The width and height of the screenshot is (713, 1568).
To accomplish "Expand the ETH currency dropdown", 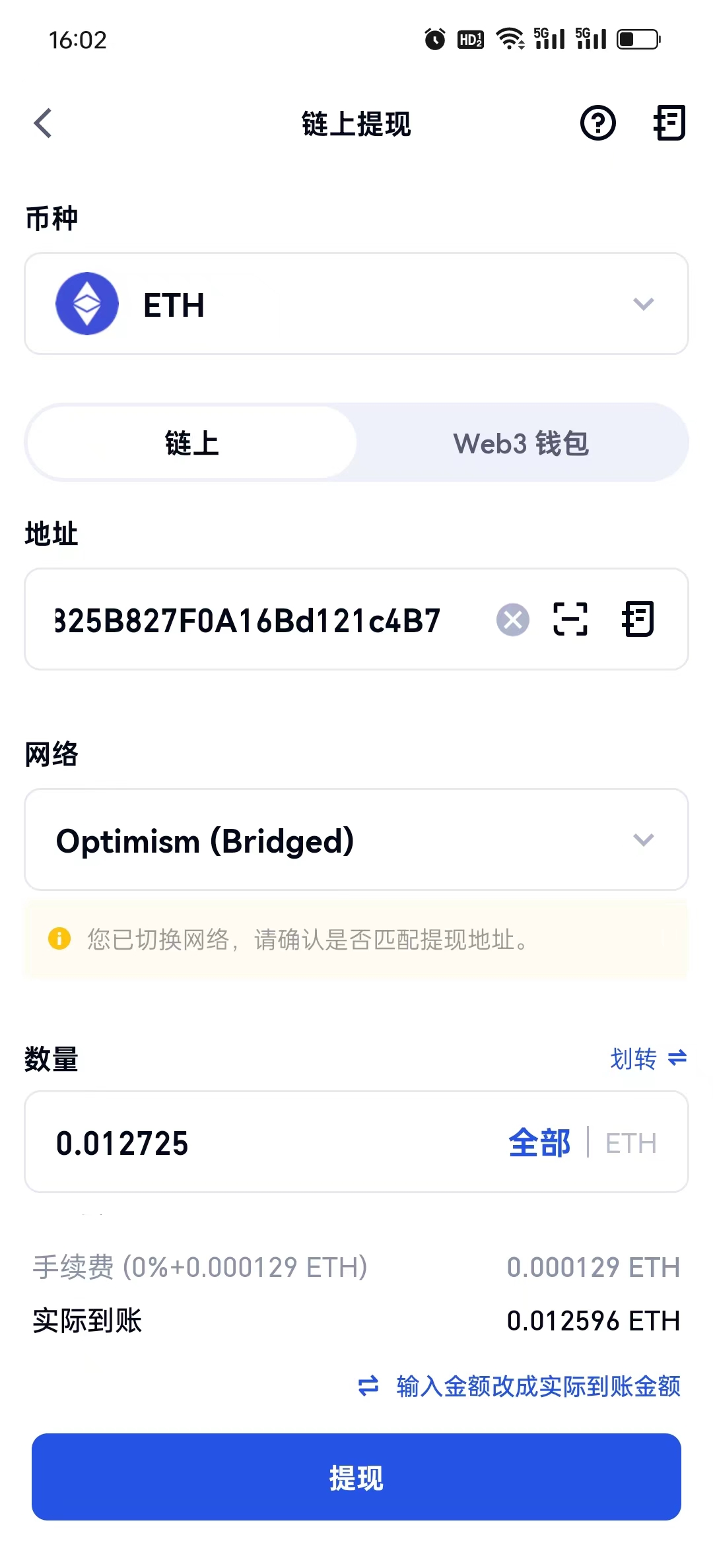I will pyautogui.click(x=356, y=304).
